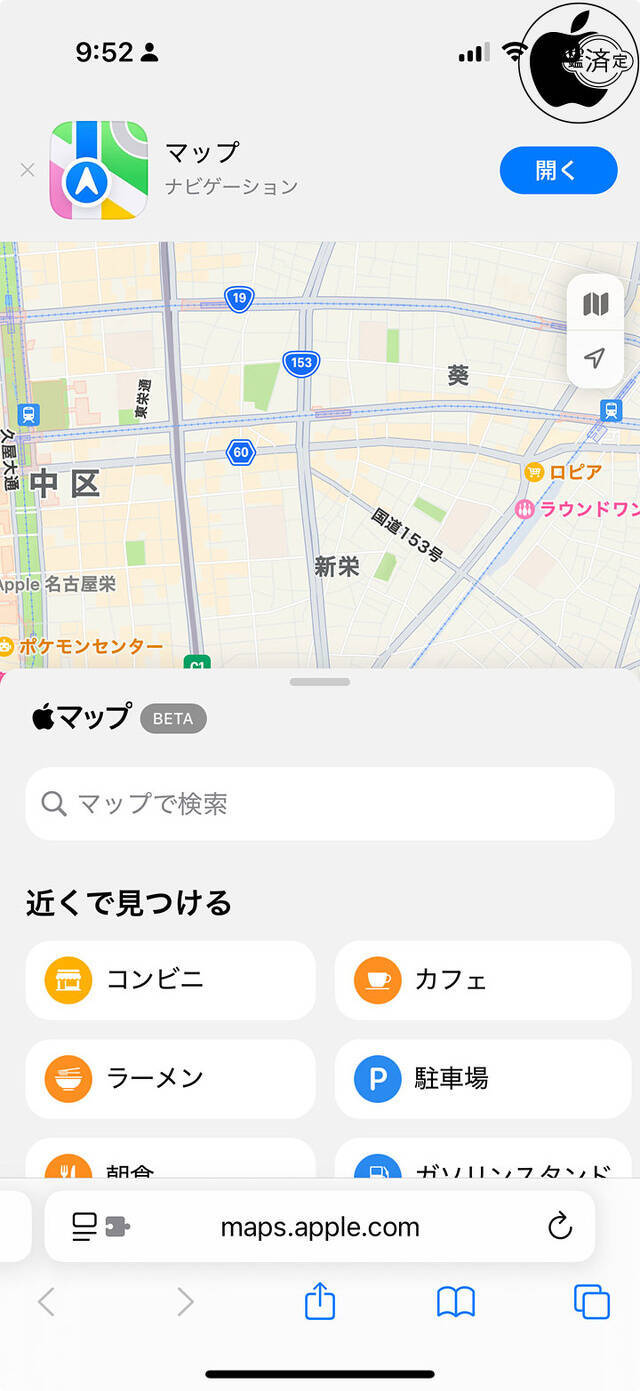Reload the maps.apple.com page

tap(560, 1227)
